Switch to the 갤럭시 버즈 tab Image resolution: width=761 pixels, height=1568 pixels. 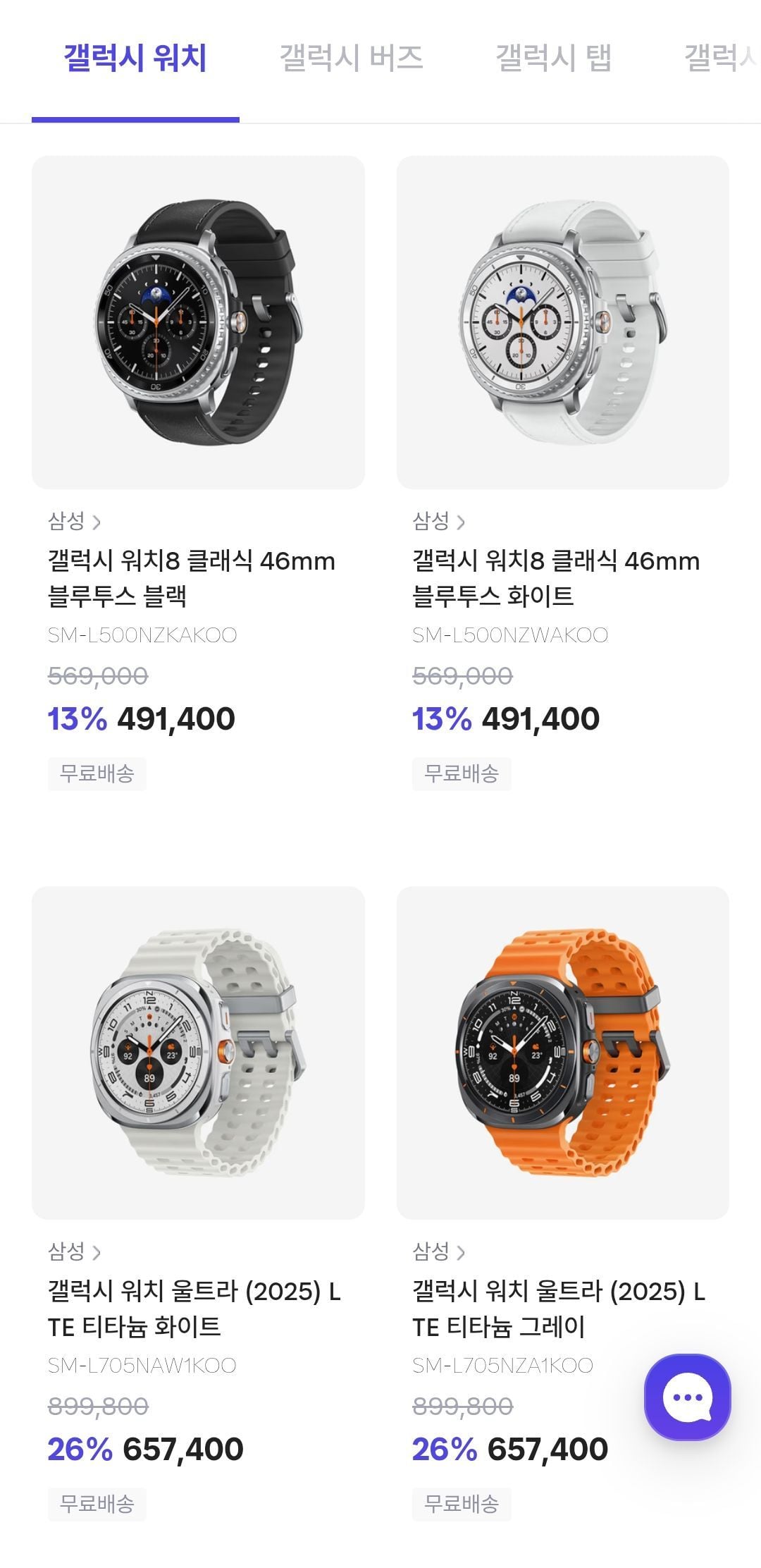351,59
